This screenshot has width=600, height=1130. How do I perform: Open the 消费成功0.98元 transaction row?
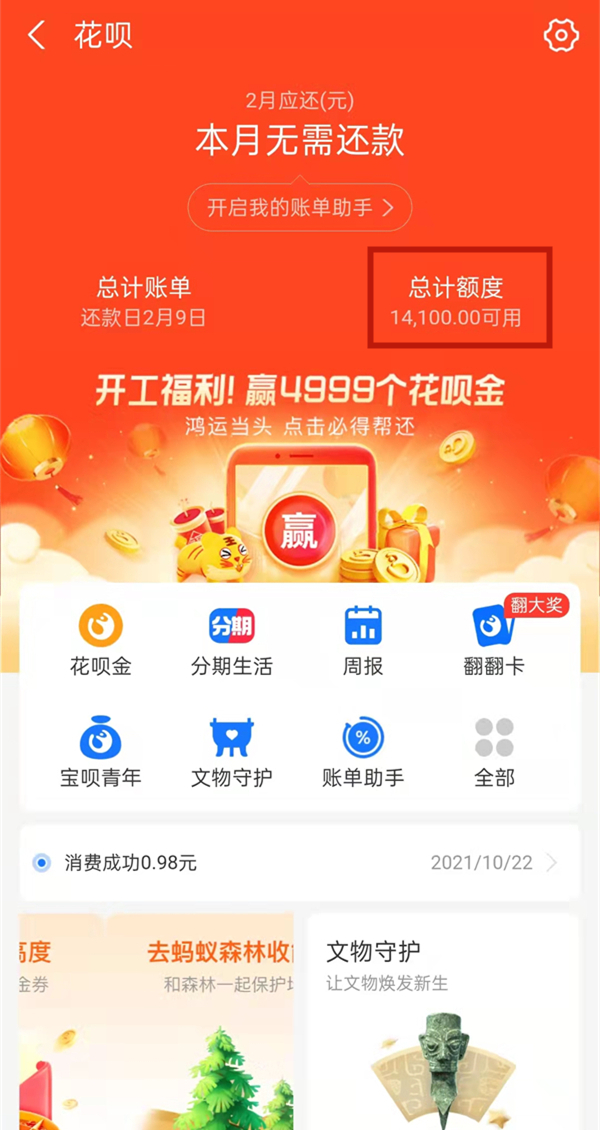click(299, 862)
